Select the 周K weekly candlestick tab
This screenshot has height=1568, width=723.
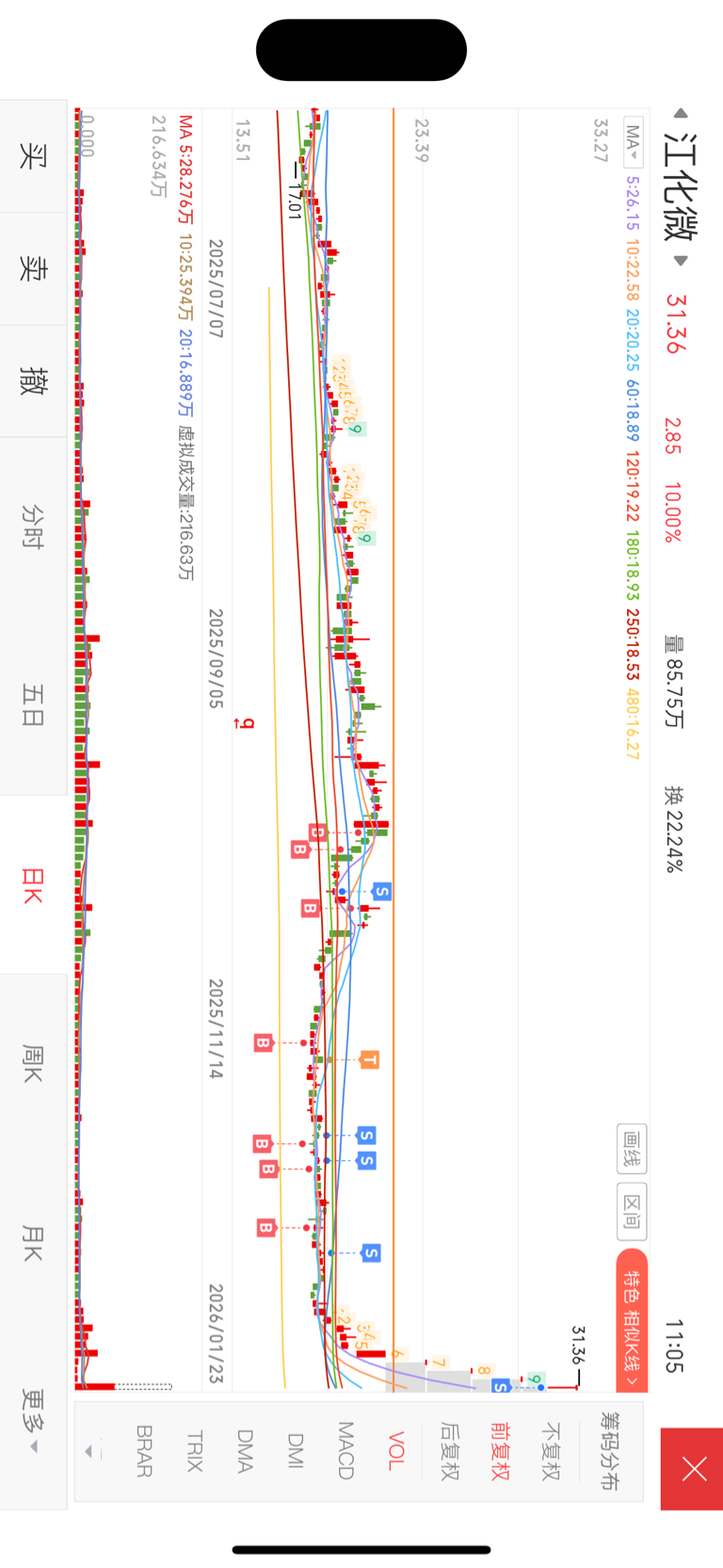[33, 1063]
